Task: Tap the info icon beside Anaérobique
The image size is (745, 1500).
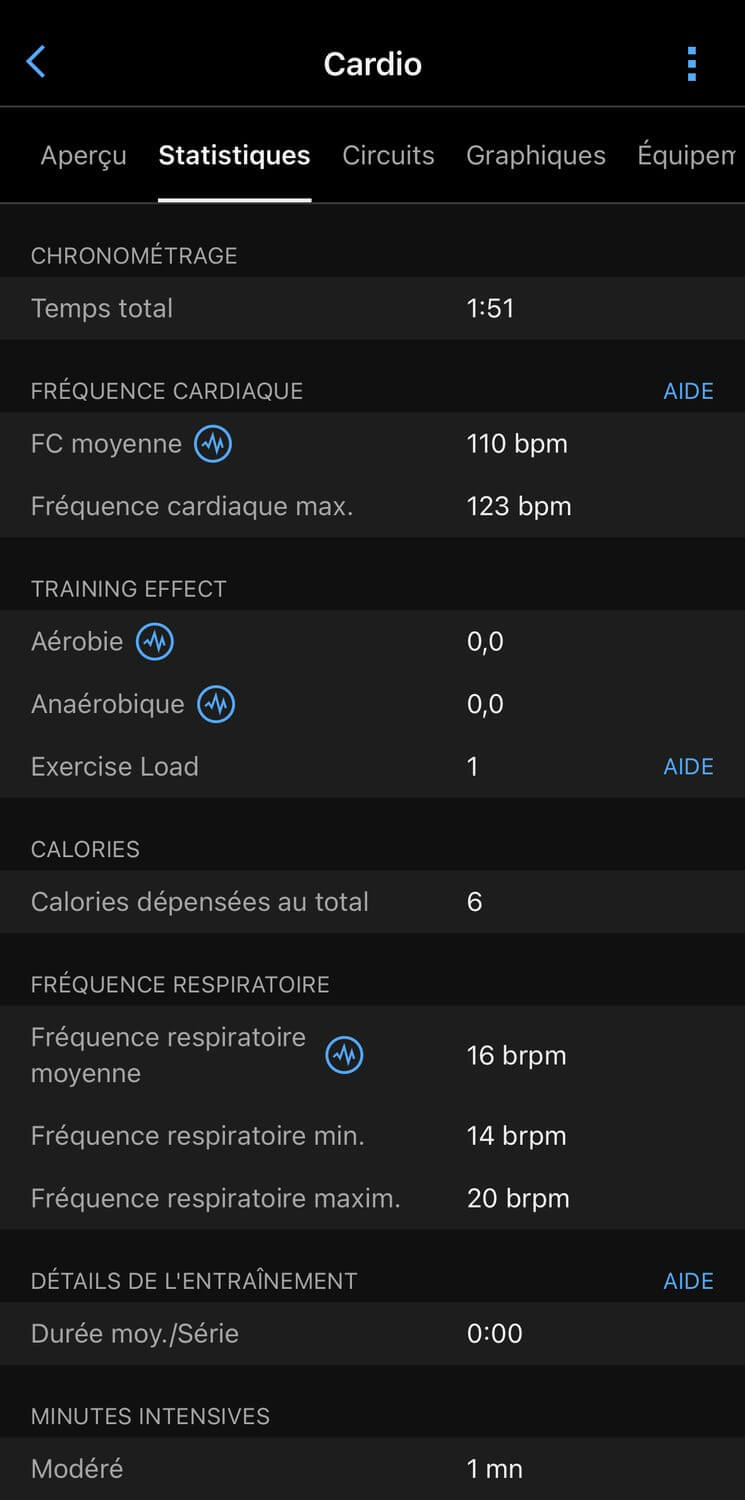Action: pos(216,704)
